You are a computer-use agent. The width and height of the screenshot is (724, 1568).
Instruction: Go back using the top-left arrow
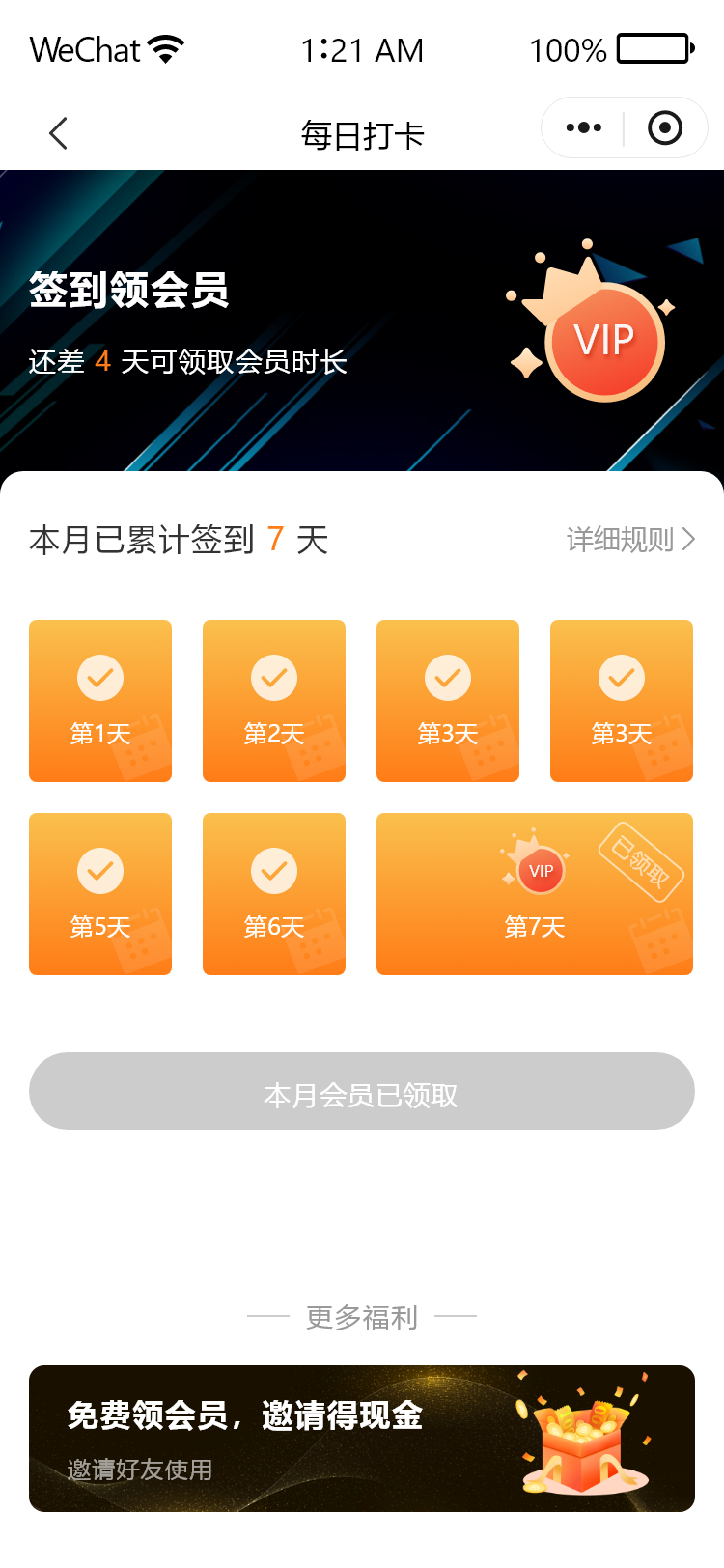pos(59,133)
